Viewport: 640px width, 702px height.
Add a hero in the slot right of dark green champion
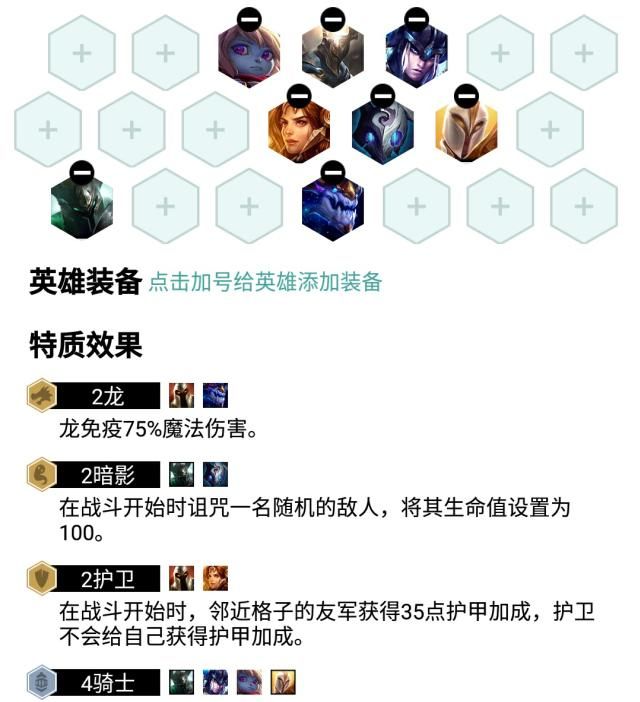click(x=165, y=206)
